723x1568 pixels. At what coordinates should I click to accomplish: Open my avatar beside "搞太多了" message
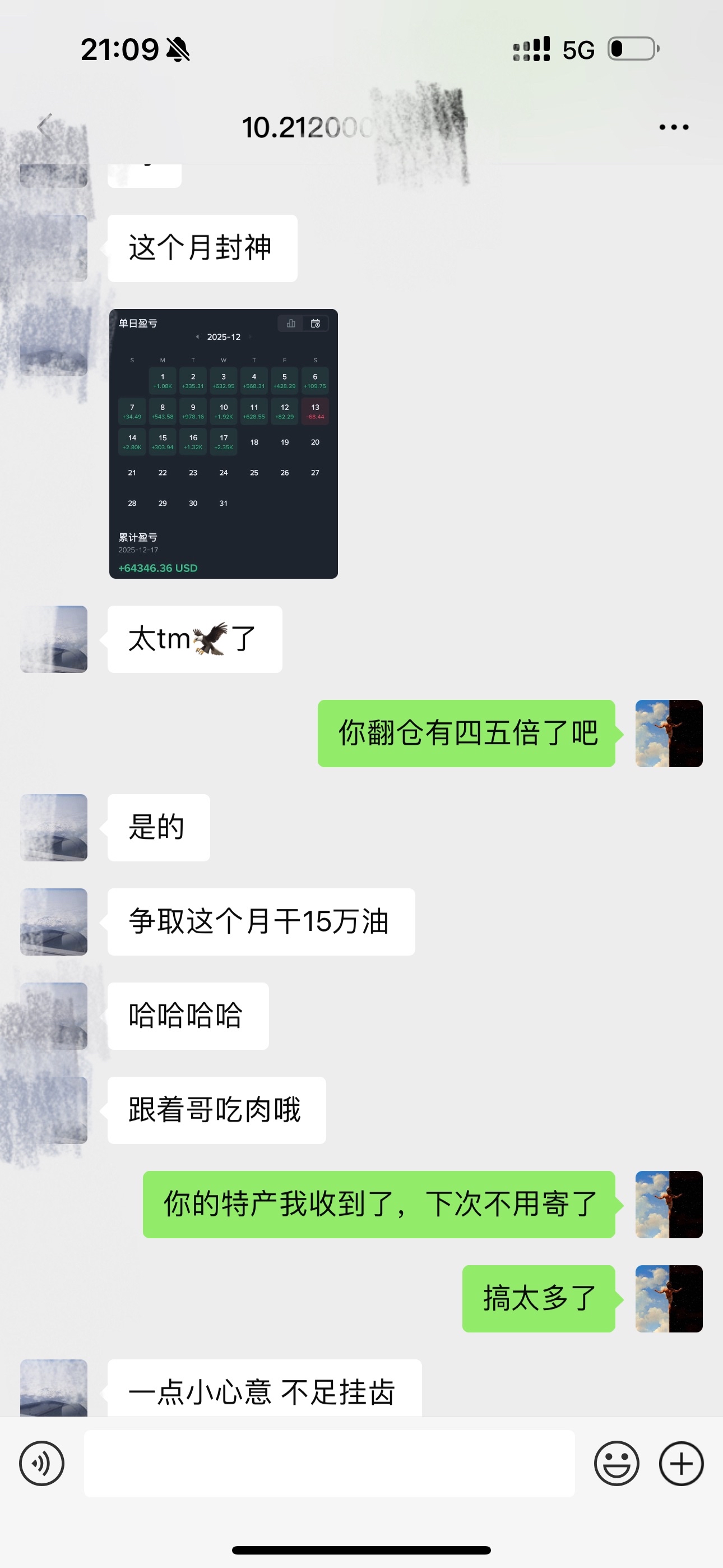tap(669, 1298)
